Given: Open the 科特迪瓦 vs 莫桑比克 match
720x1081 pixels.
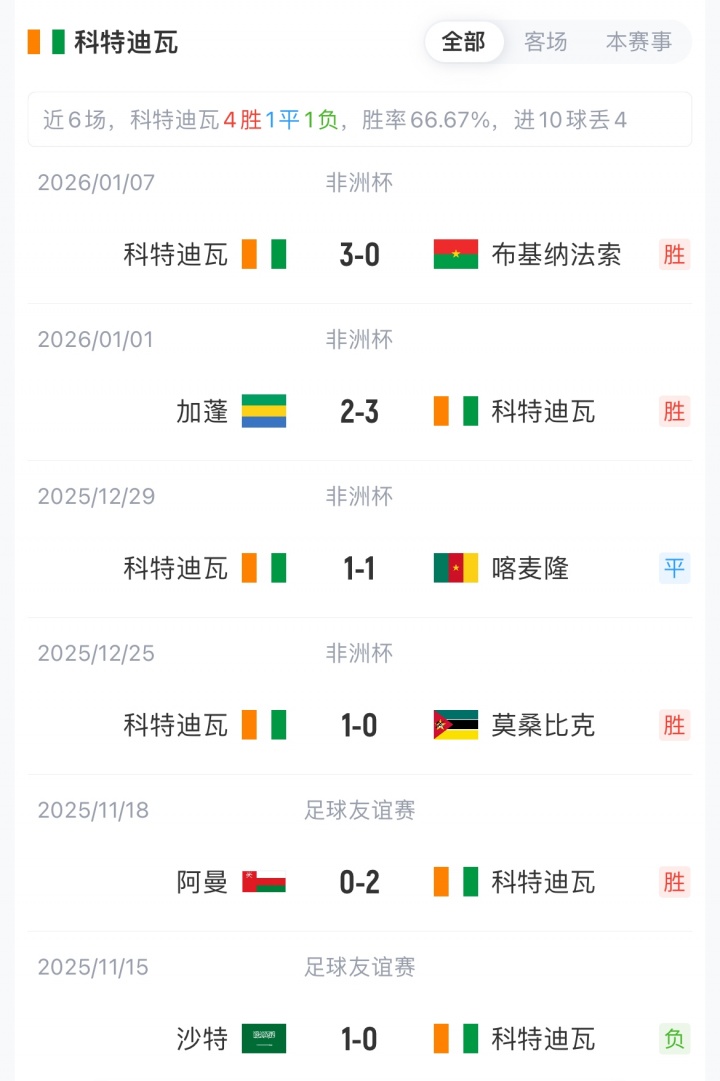Looking at the screenshot, I should click(359, 725).
